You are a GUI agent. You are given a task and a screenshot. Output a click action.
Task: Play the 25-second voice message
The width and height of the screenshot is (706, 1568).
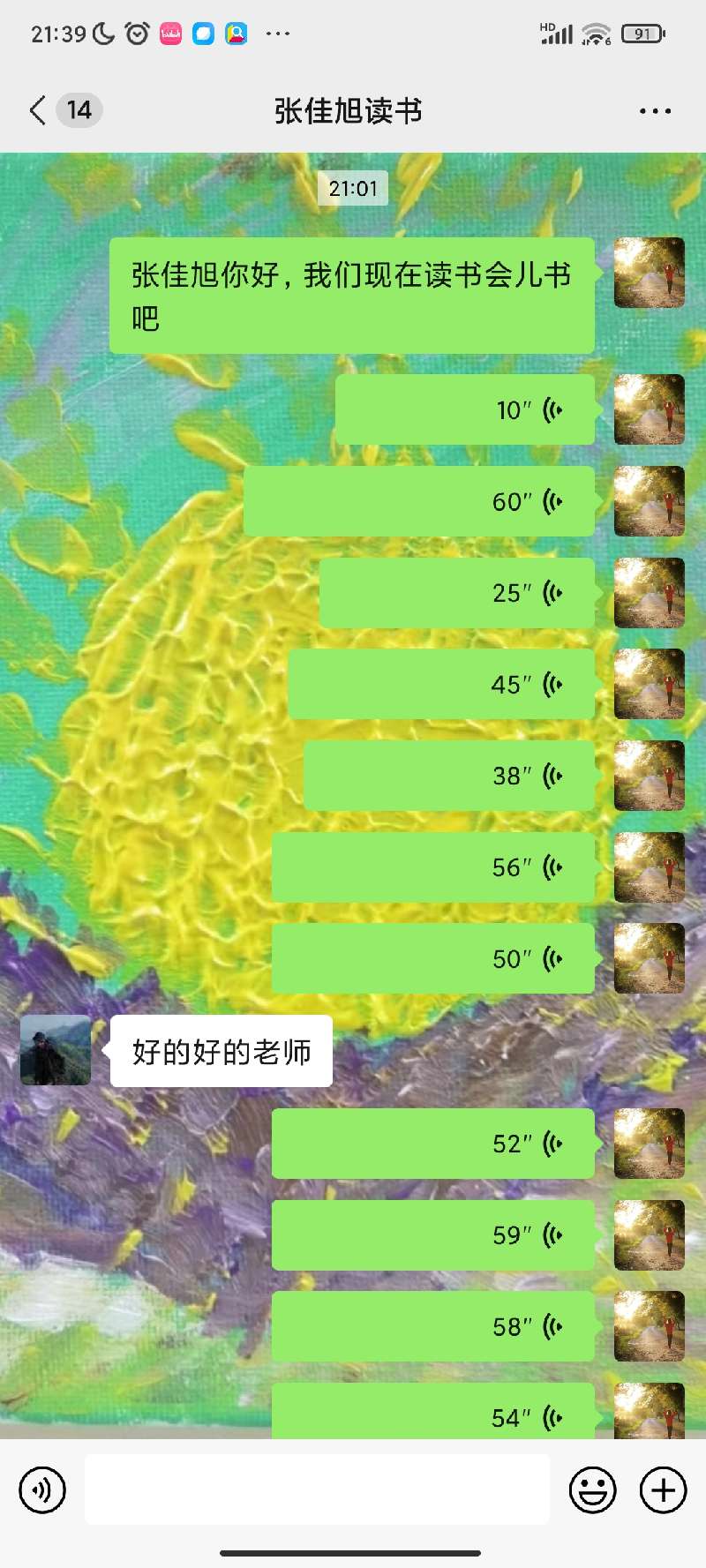coord(457,593)
